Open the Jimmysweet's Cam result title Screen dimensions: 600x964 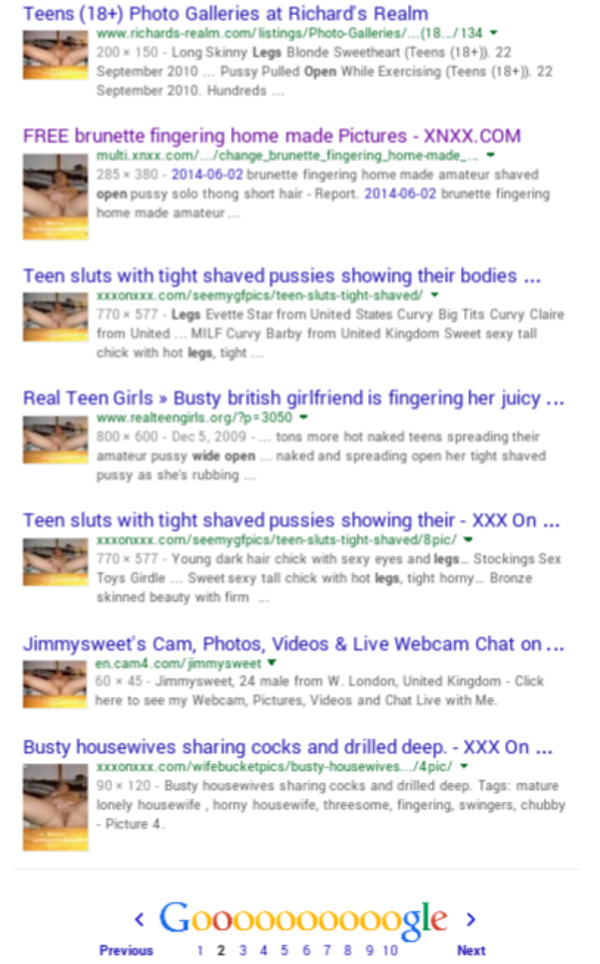[292, 644]
